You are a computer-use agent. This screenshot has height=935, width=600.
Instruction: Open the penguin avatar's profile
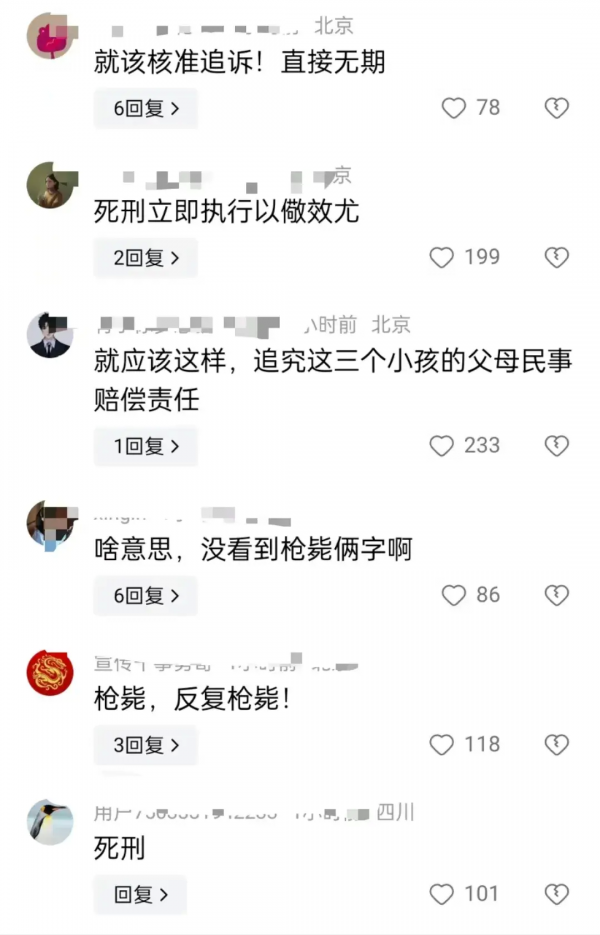tap(49, 822)
